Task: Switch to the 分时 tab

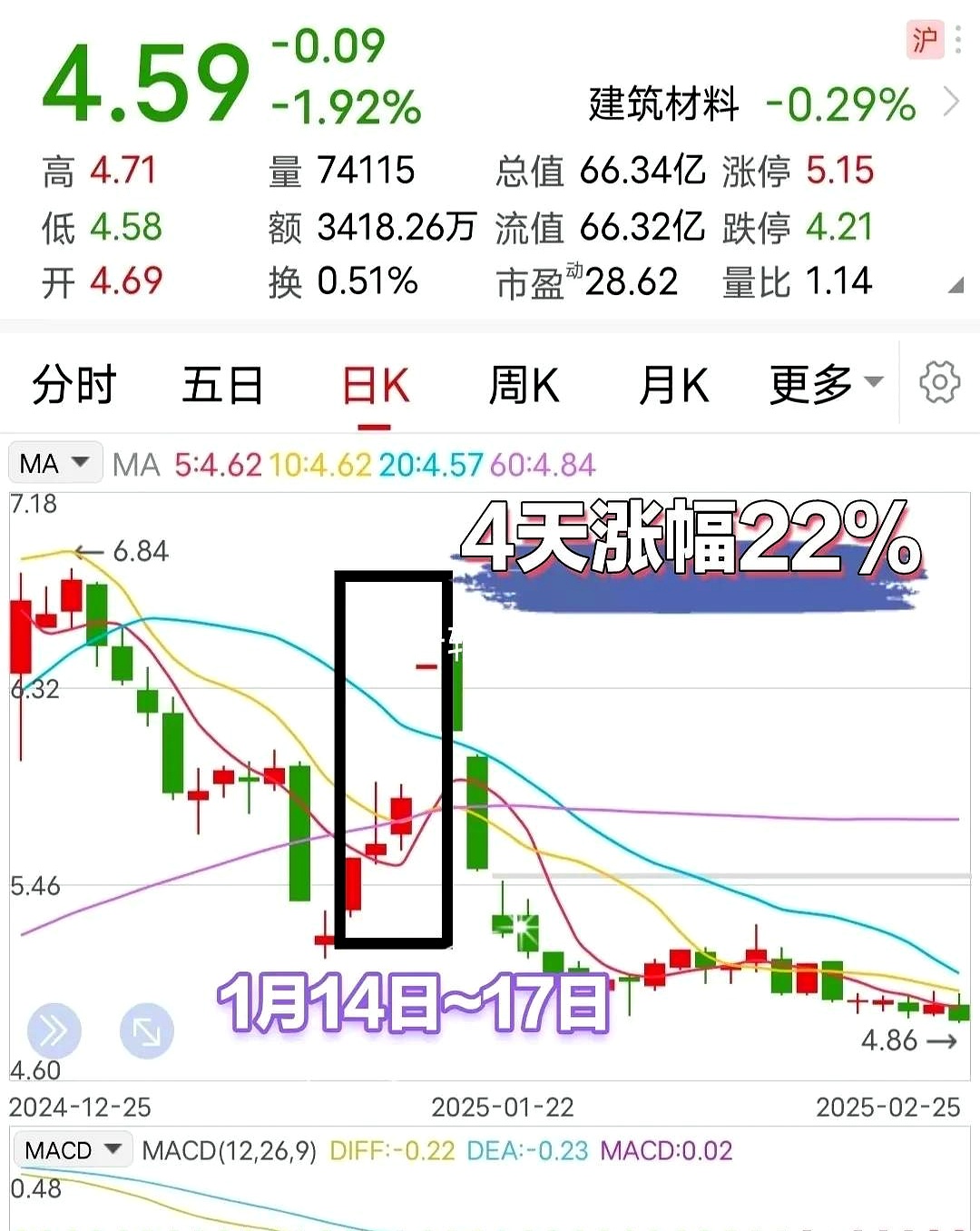Action: (73, 385)
